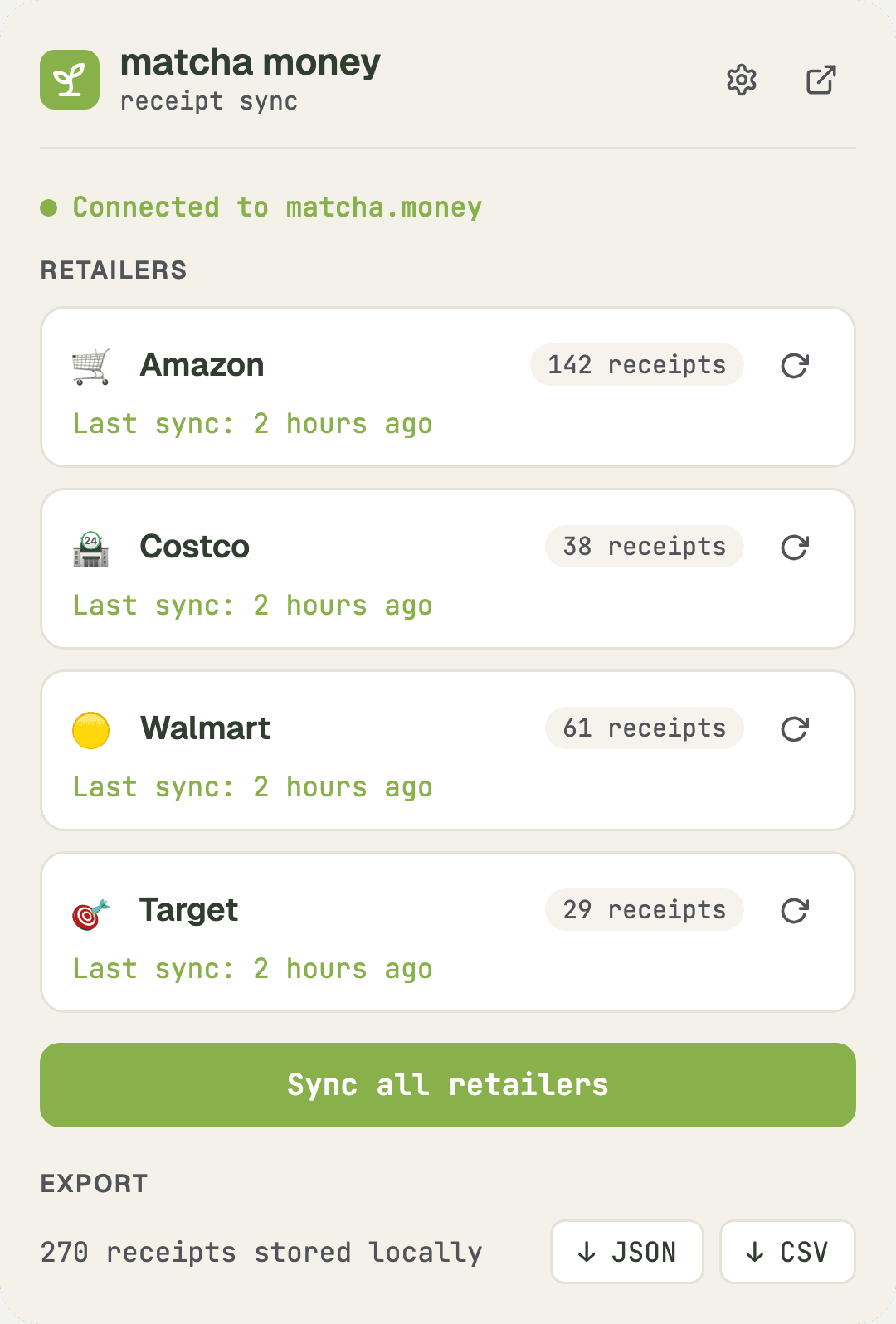Refresh the Walmart receipt sync

point(794,728)
